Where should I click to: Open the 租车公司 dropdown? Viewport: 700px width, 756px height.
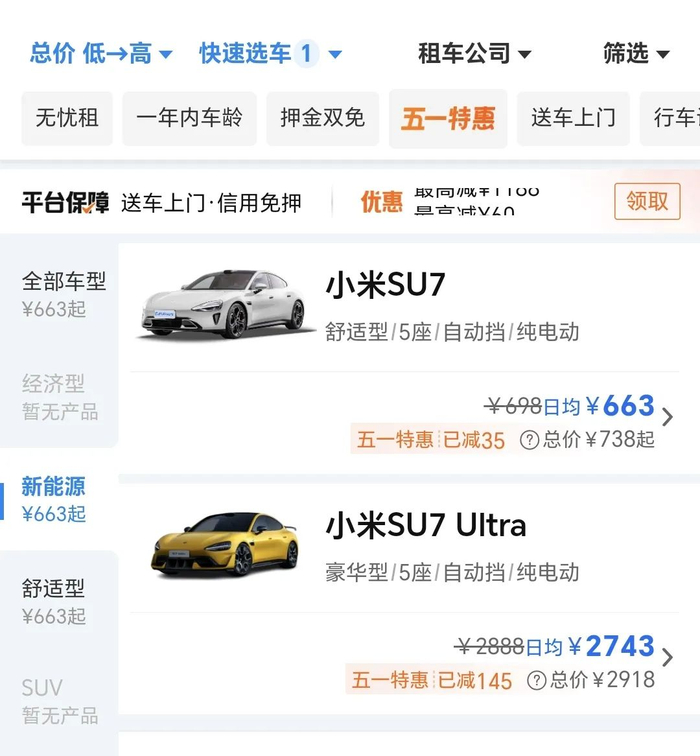coord(474,53)
